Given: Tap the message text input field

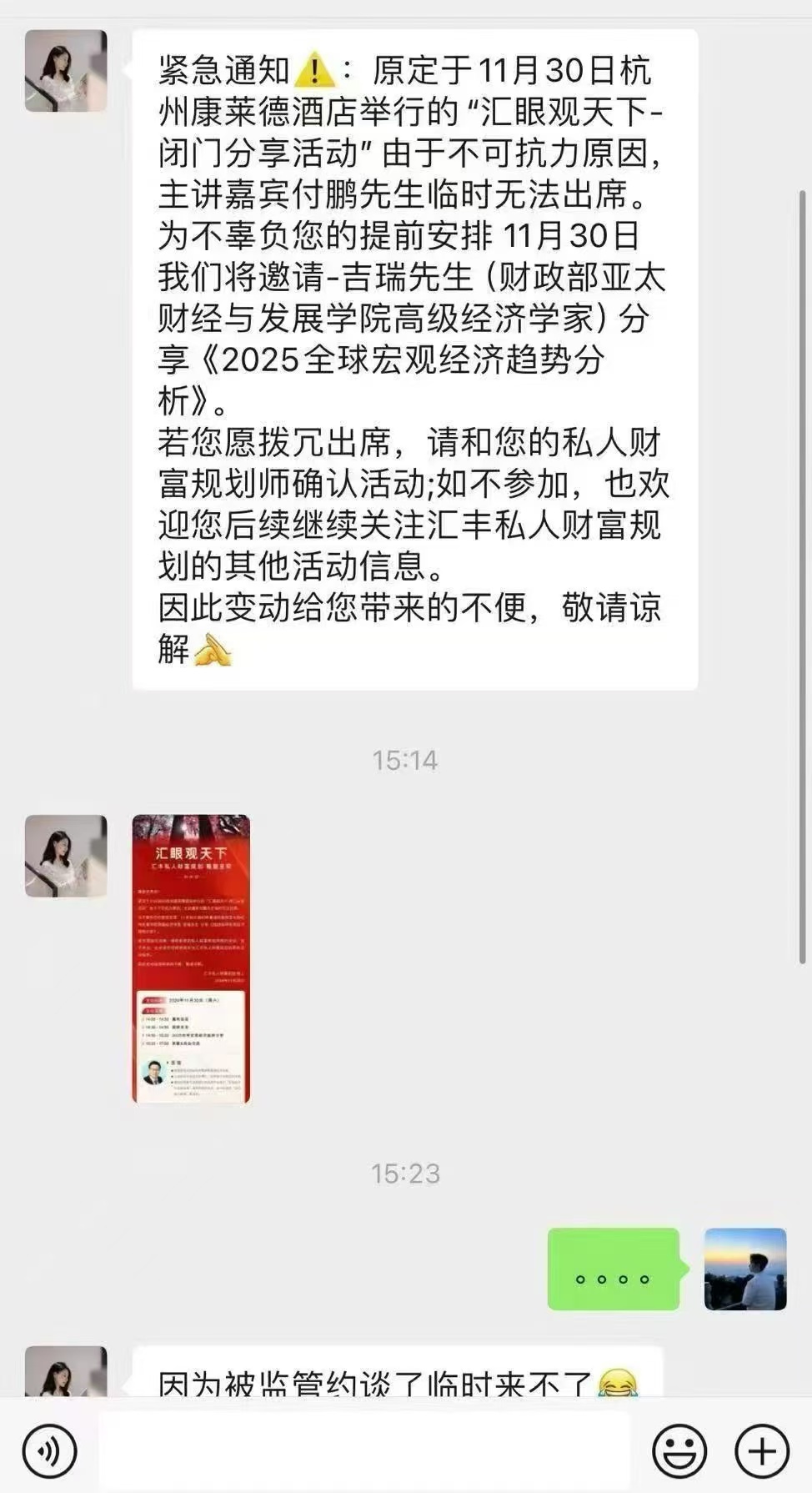Looking at the screenshot, I should tap(364, 1450).
